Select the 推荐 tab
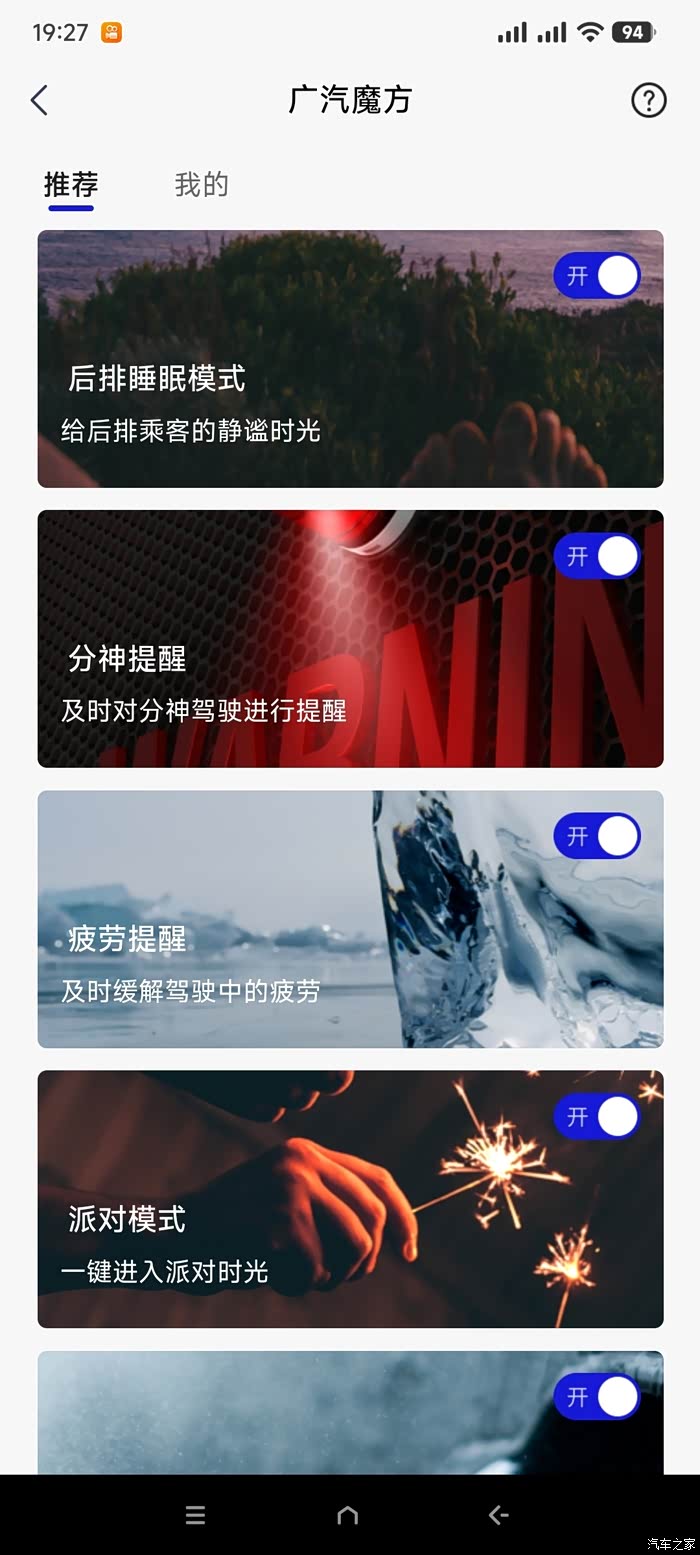The width and height of the screenshot is (700, 1555). 71,185
